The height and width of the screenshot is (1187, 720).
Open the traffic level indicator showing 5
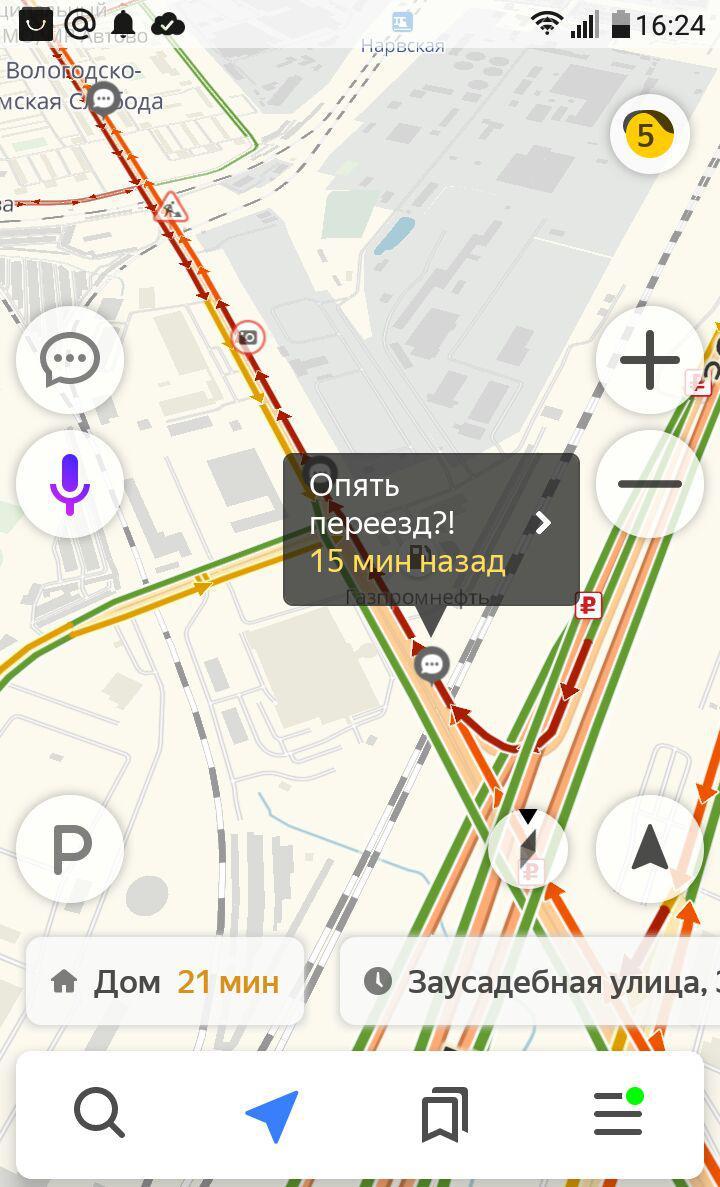[x=650, y=135]
